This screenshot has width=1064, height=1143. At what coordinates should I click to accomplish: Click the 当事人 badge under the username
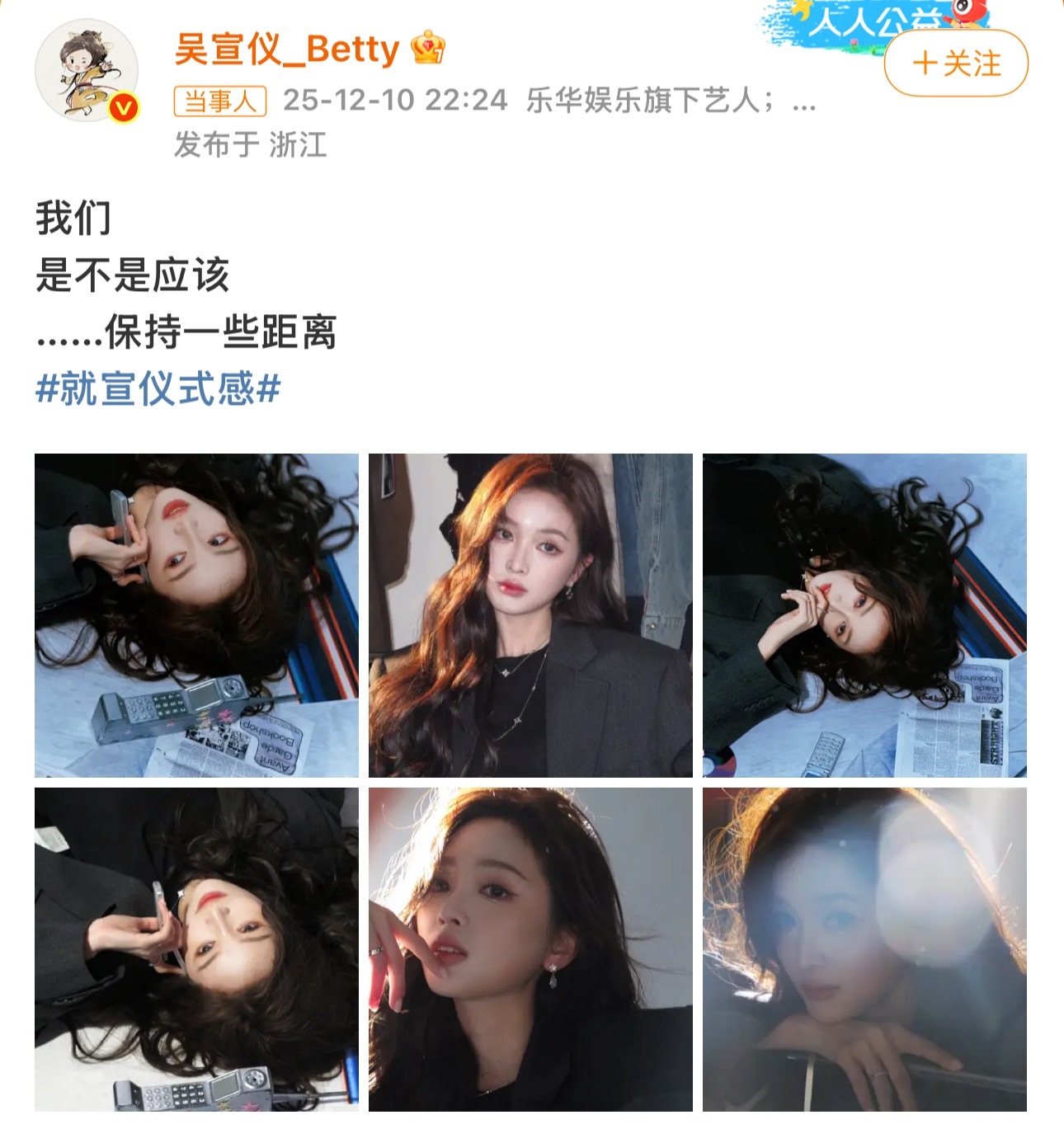click(x=221, y=101)
